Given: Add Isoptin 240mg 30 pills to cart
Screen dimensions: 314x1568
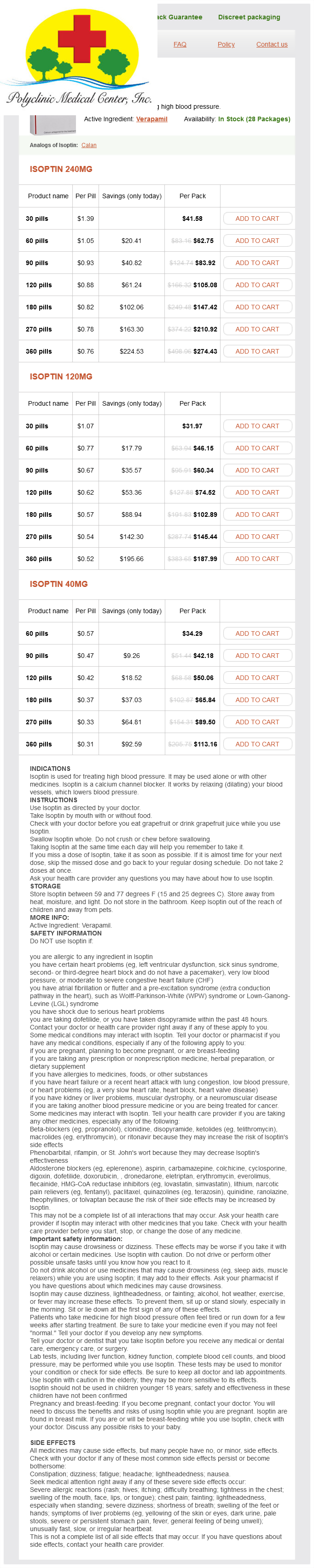Looking at the screenshot, I should (257, 219).
